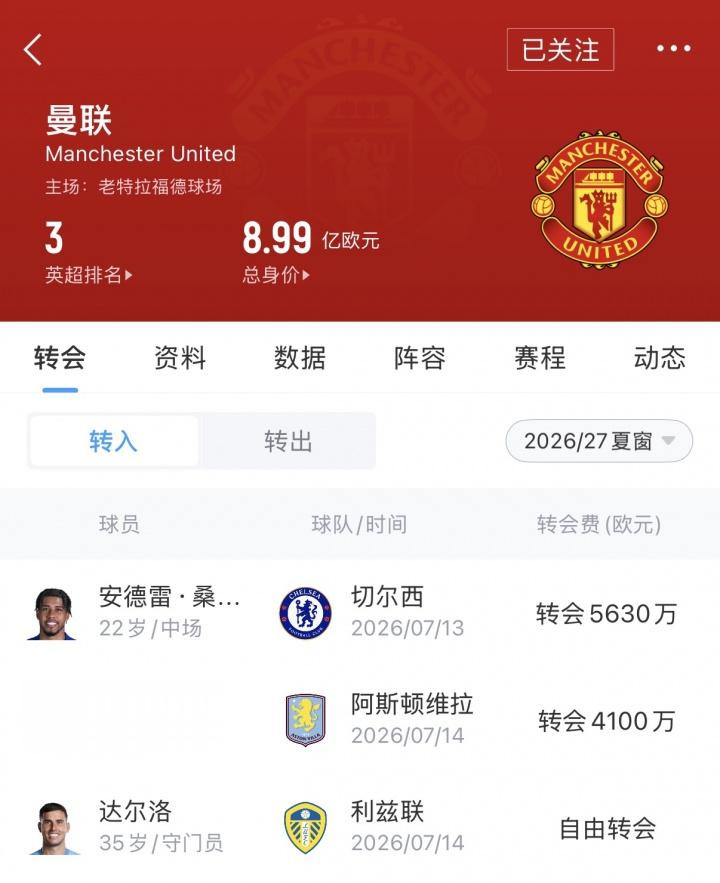720x883 pixels.
Task: Switch to the 阵容 tab
Action: pyautogui.click(x=420, y=358)
